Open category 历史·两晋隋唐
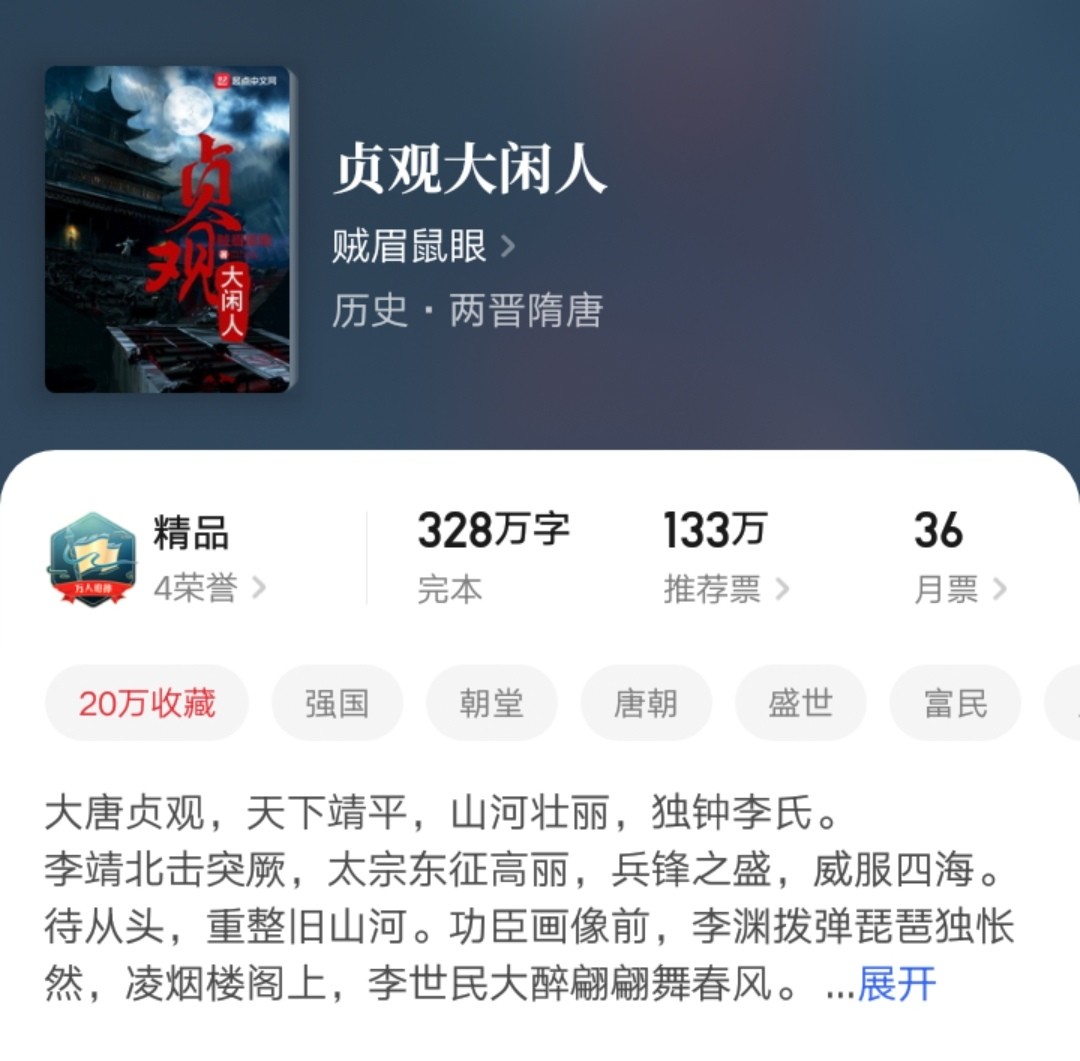Image resolution: width=1080 pixels, height=1061 pixels. tap(467, 311)
